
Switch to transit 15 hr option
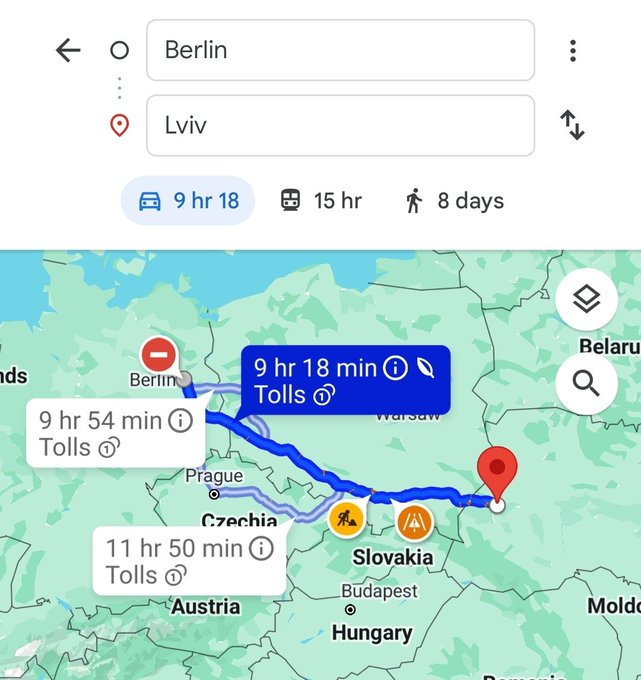[321, 201]
